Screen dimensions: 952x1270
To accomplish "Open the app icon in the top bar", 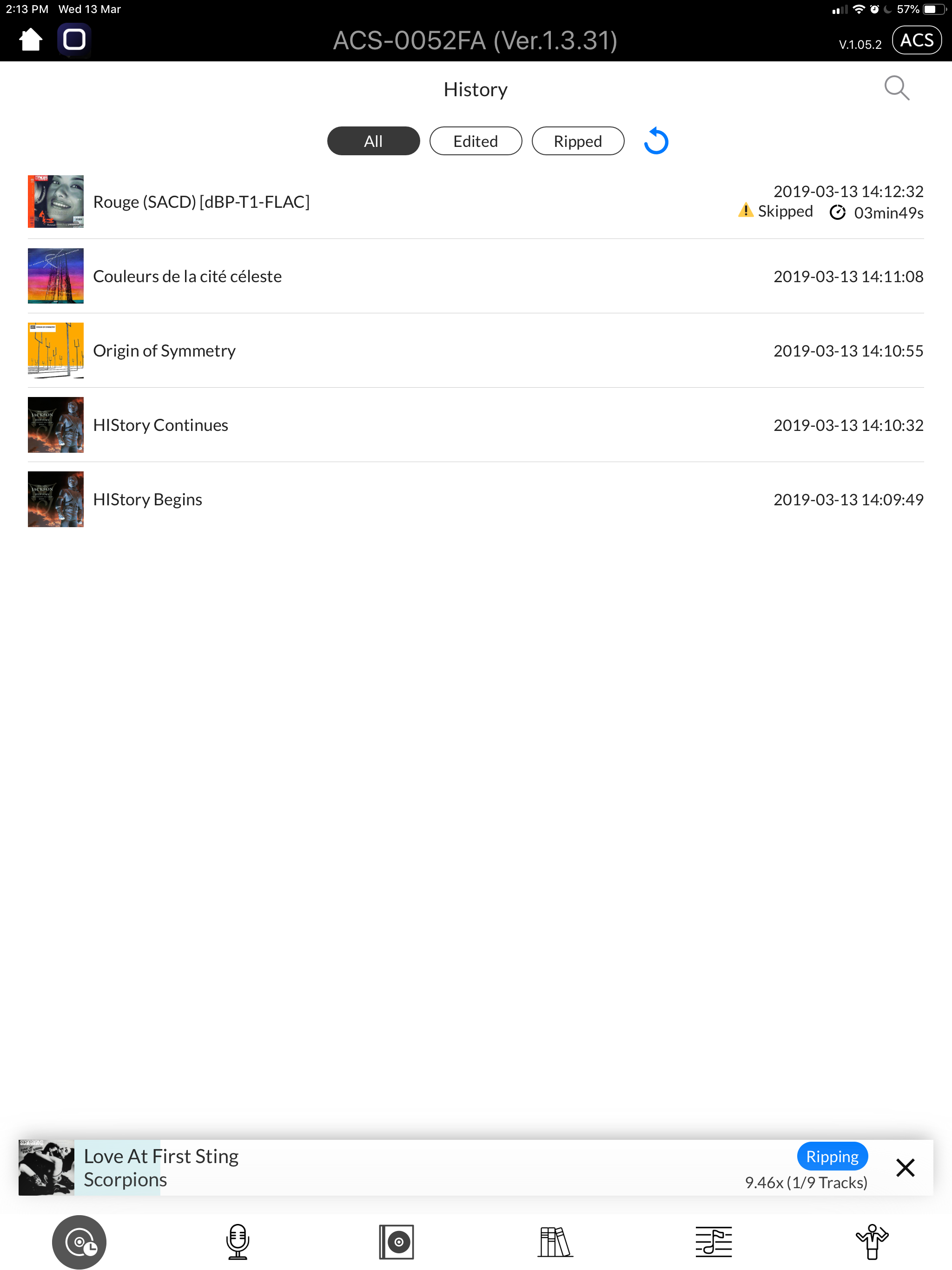I will pyautogui.click(x=74, y=39).
